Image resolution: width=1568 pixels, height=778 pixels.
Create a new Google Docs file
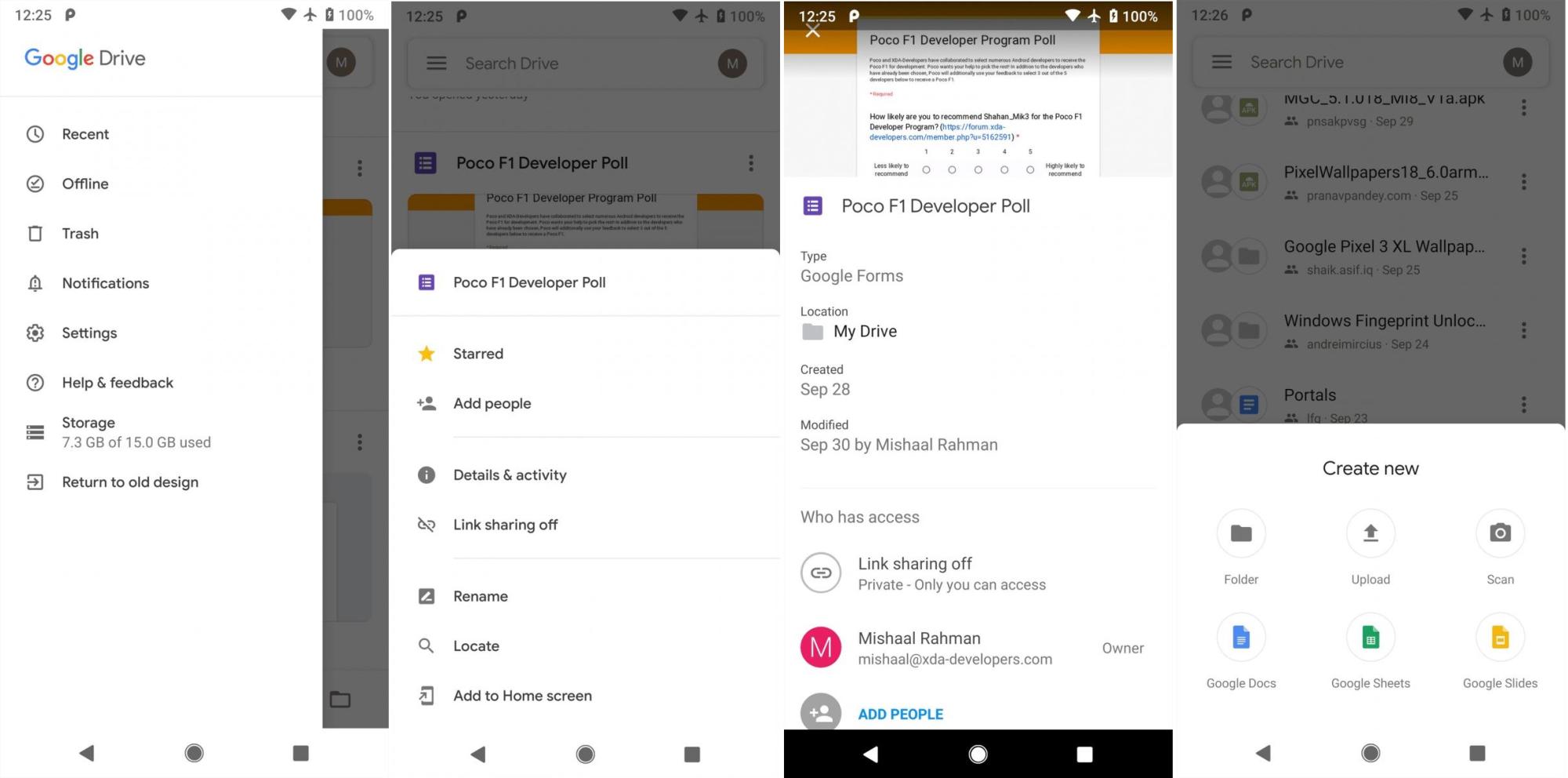(1241, 638)
